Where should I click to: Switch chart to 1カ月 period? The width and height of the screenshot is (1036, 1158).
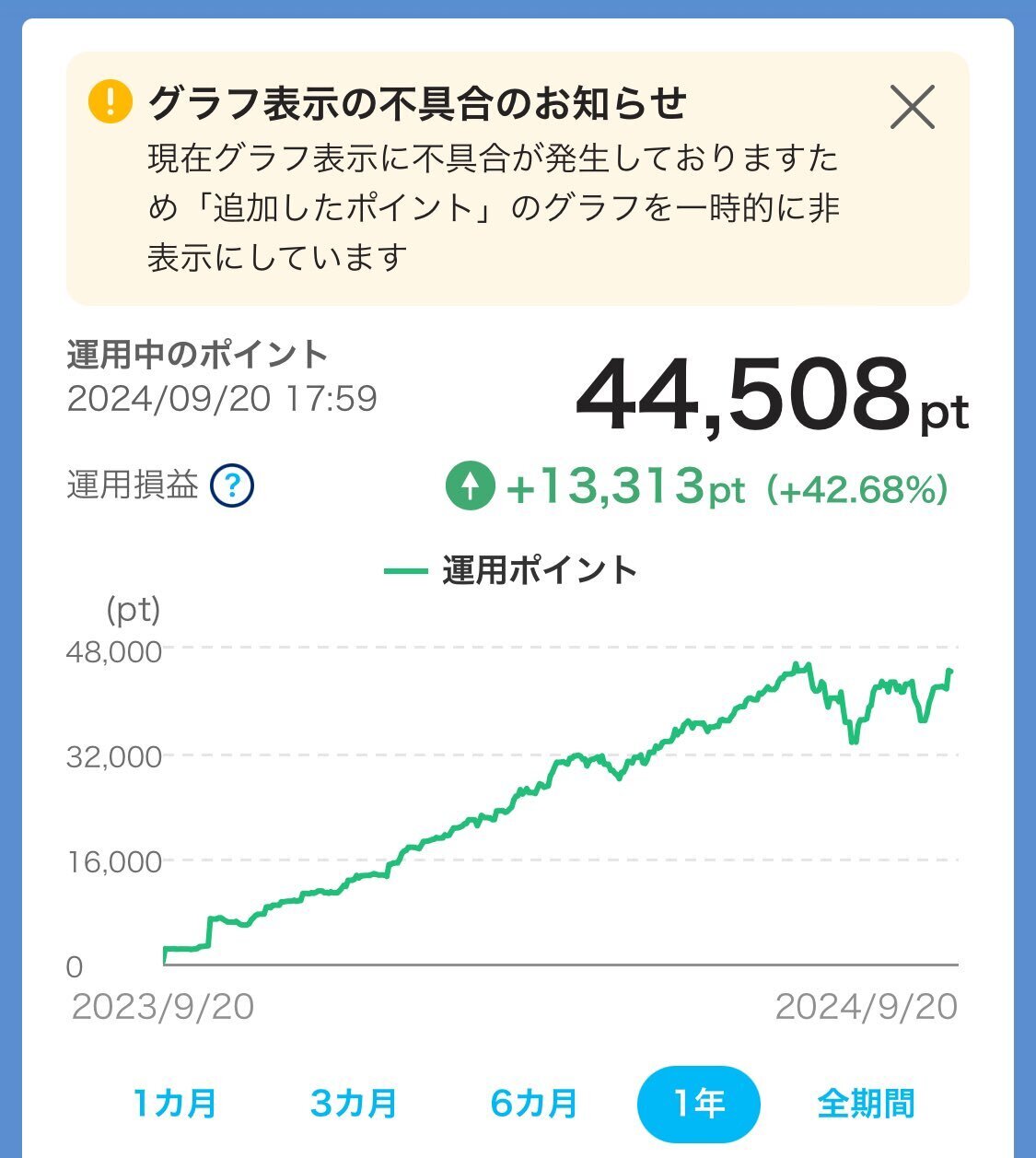[175, 1103]
